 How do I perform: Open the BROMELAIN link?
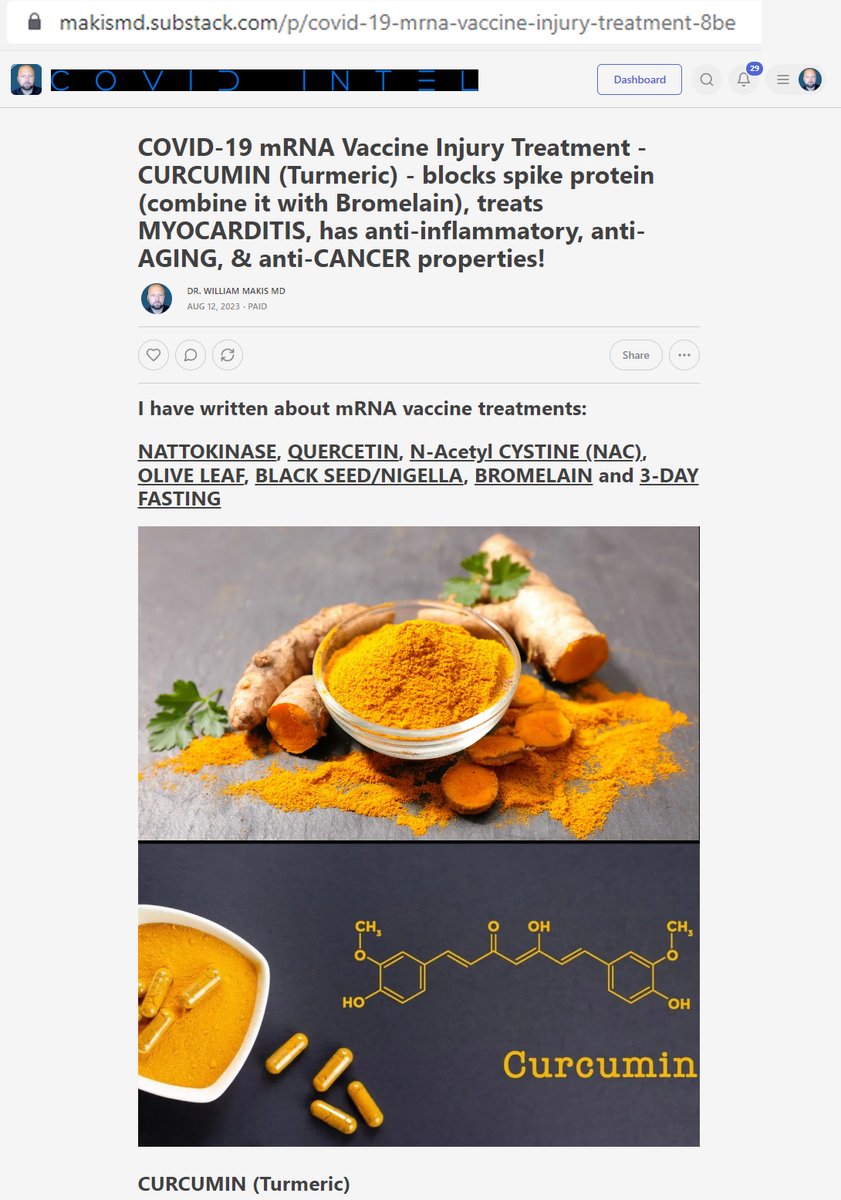(x=533, y=475)
